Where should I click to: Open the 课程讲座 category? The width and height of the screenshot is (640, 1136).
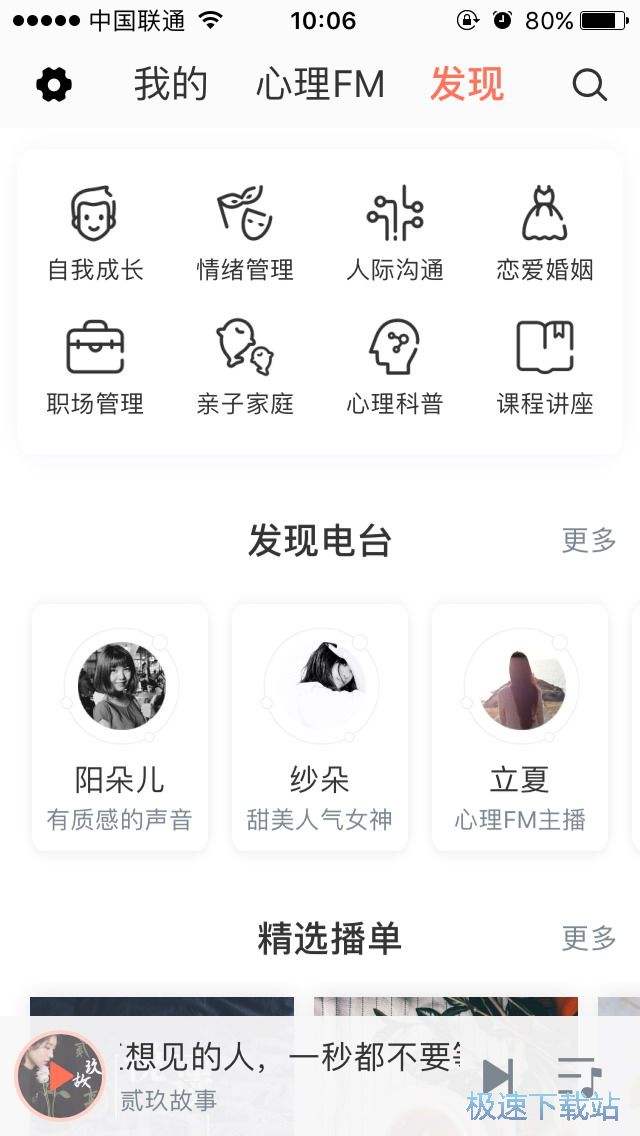pyautogui.click(x=545, y=367)
